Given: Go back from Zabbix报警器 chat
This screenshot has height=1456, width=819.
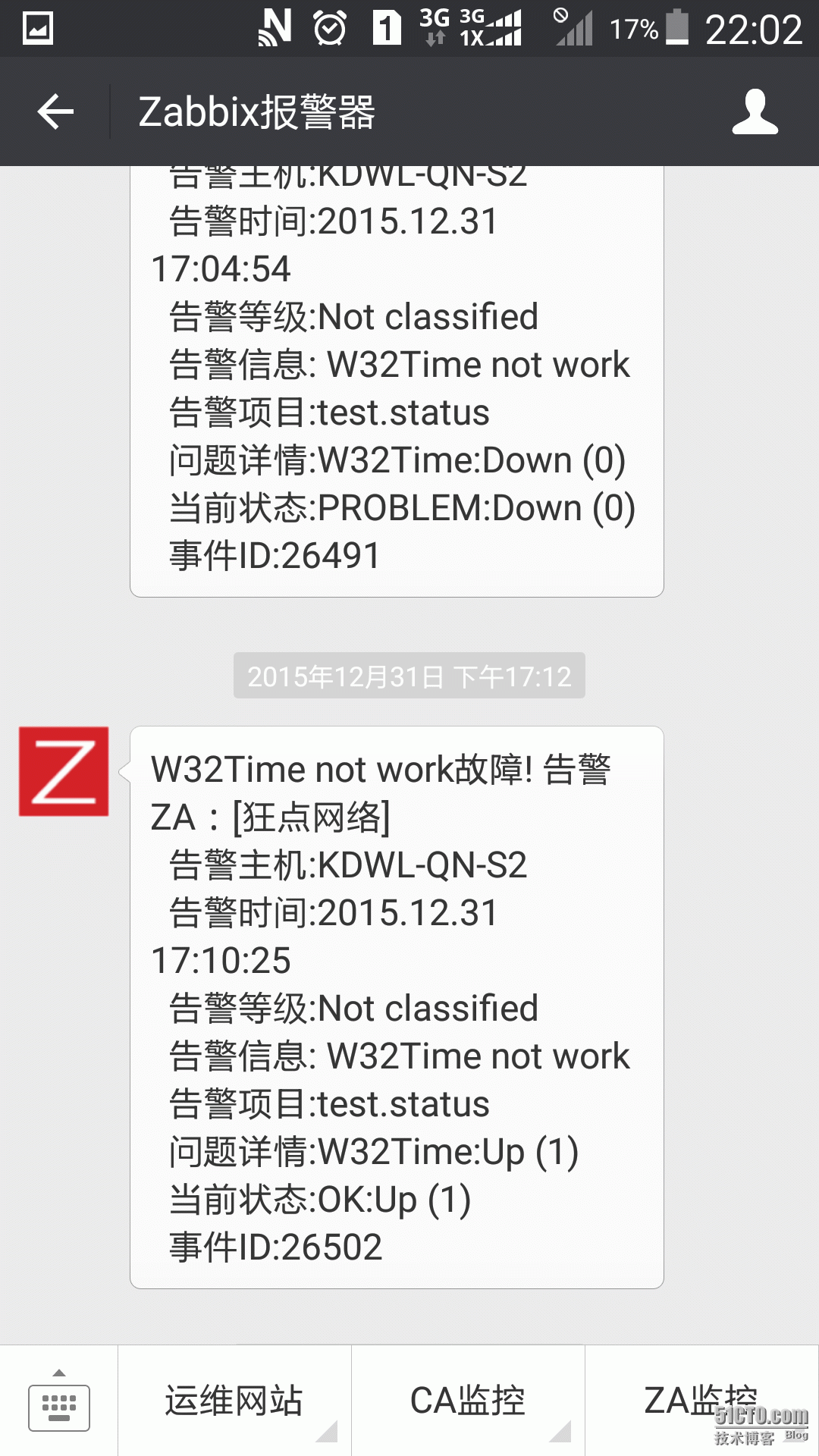Looking at the screenshot, I should [x=55, y=111].
